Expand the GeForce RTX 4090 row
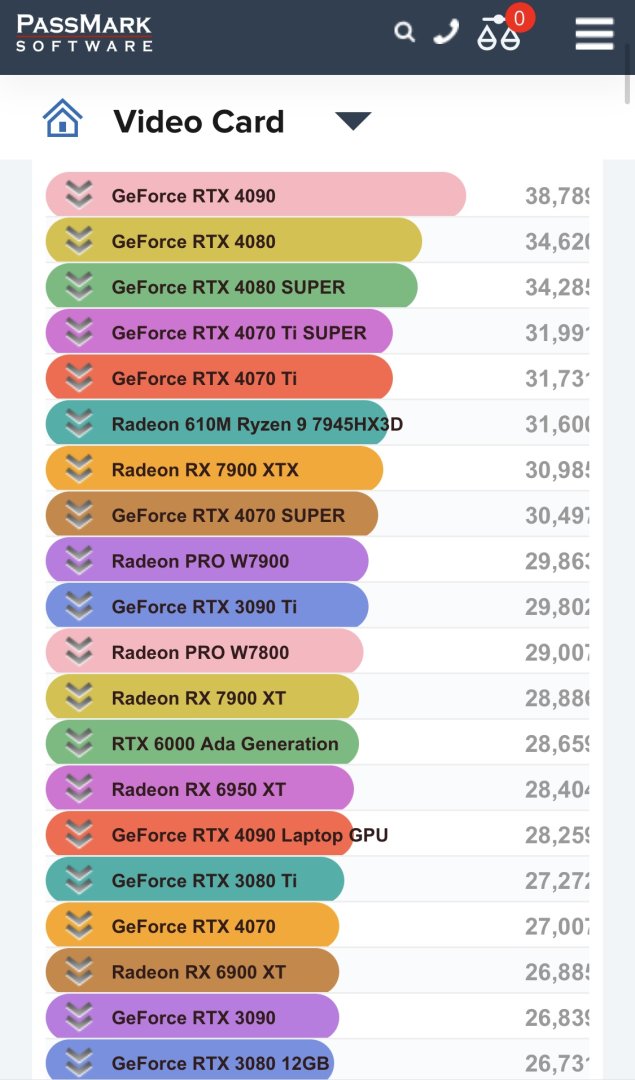 (79, 195)
